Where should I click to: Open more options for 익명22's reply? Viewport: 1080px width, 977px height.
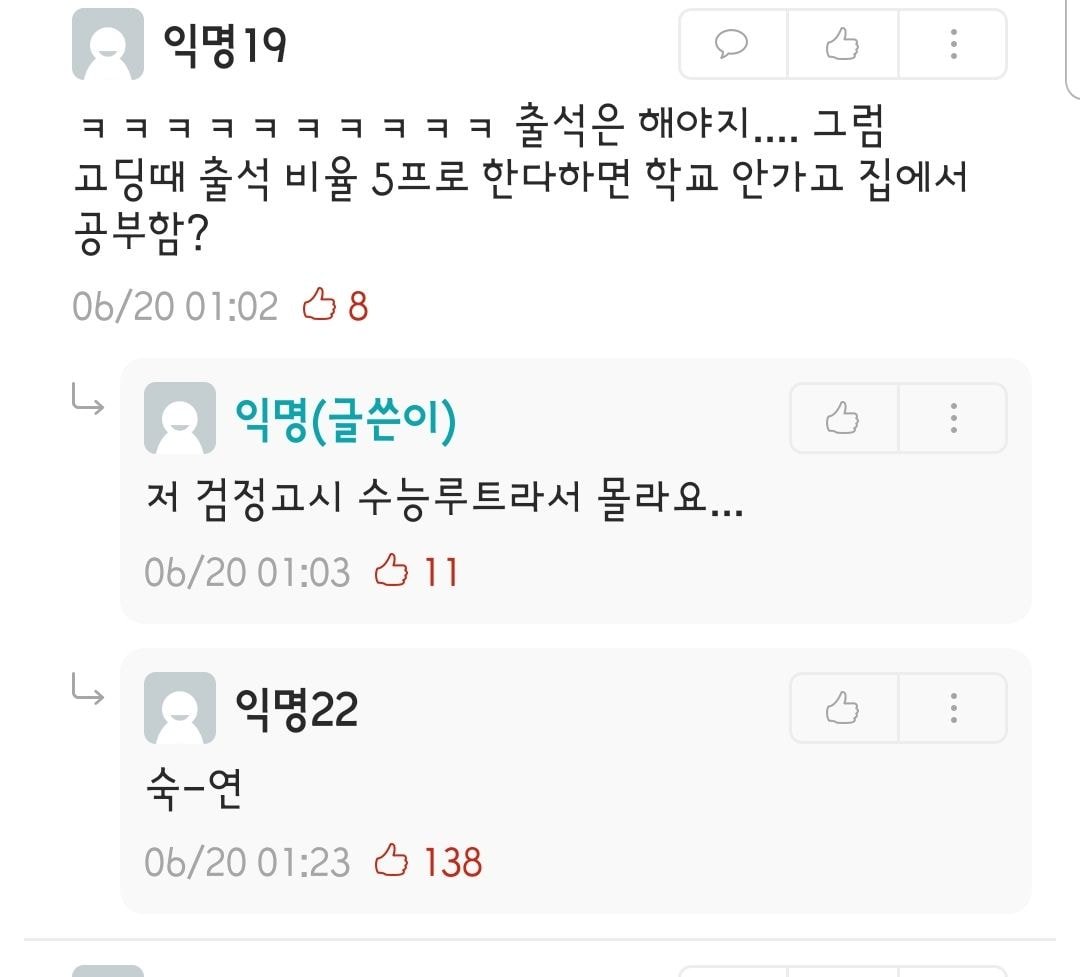[x=953, y=708]
